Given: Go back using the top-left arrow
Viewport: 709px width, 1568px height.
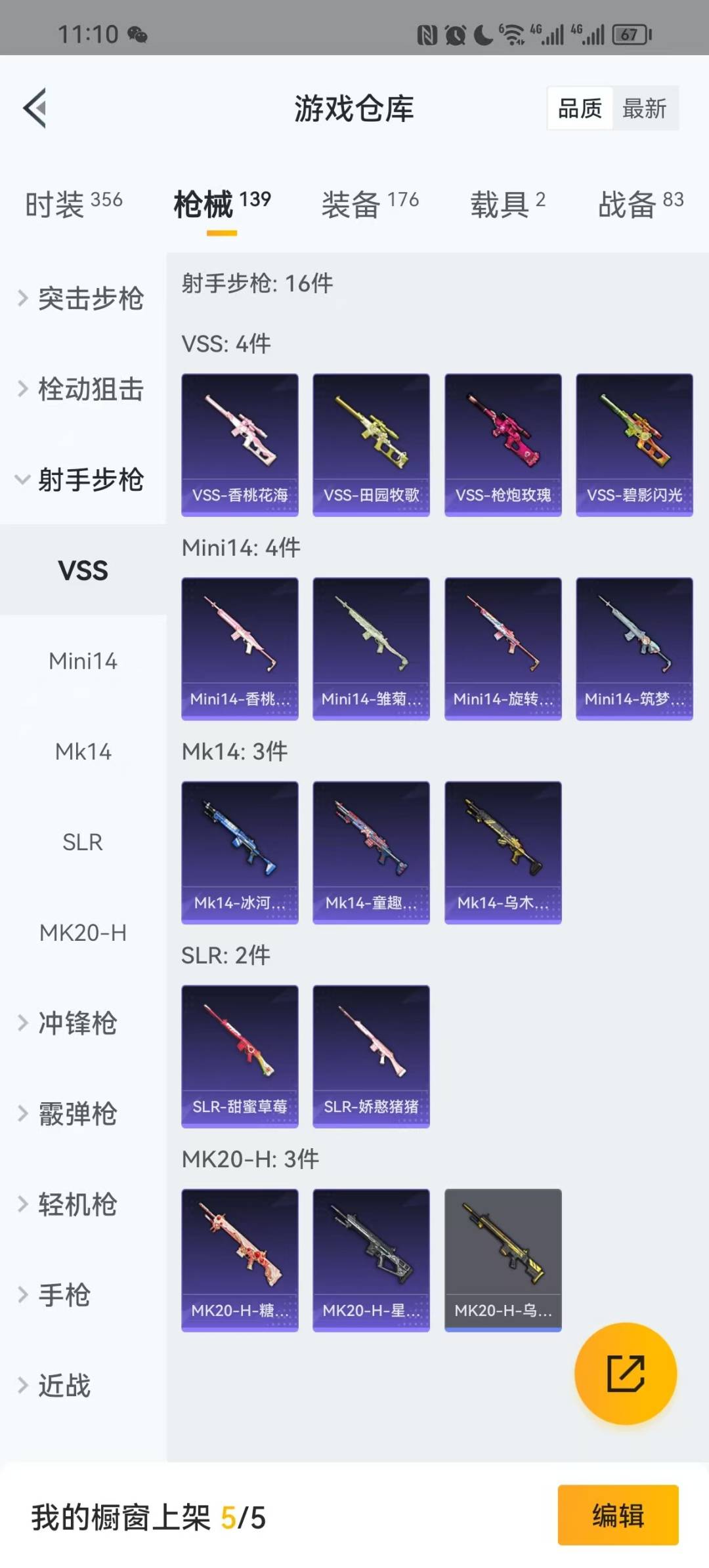Looking at the screenshot, I should (x=35, y=108).
